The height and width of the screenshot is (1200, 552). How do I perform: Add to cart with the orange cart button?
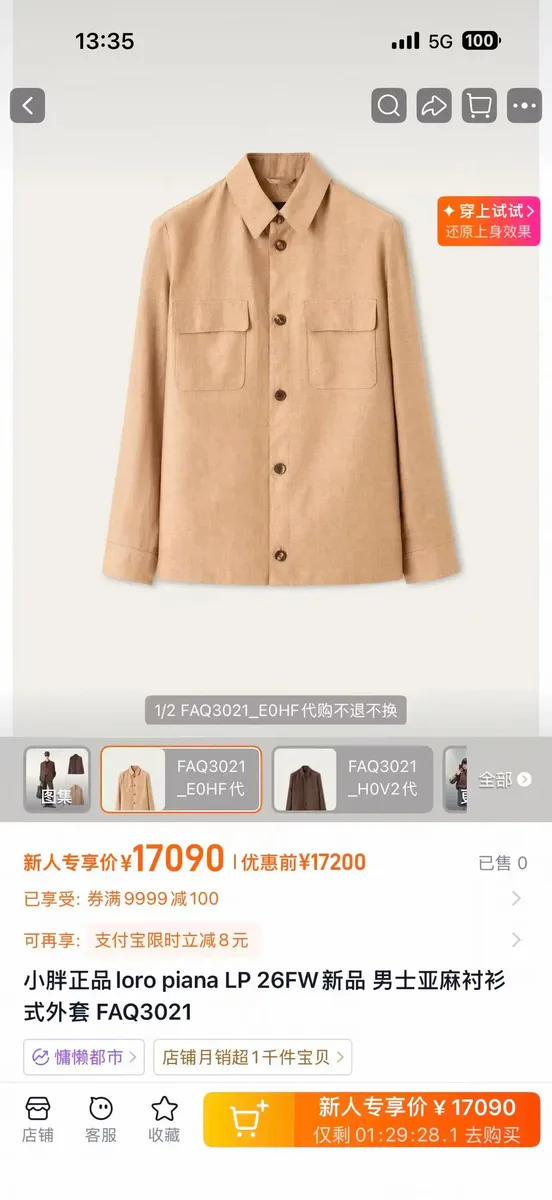tap(249, 1120)
